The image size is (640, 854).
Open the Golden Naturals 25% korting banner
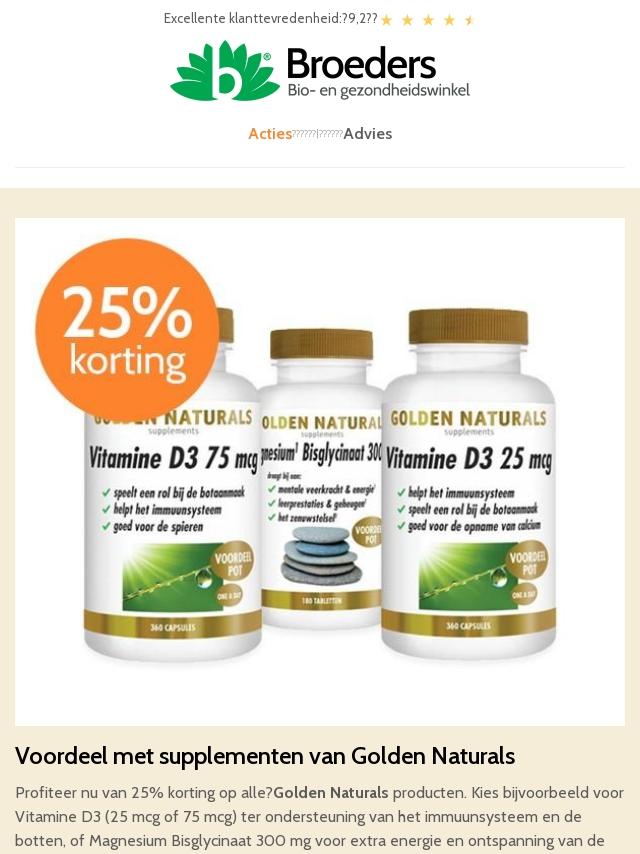[x=320, y=471]
